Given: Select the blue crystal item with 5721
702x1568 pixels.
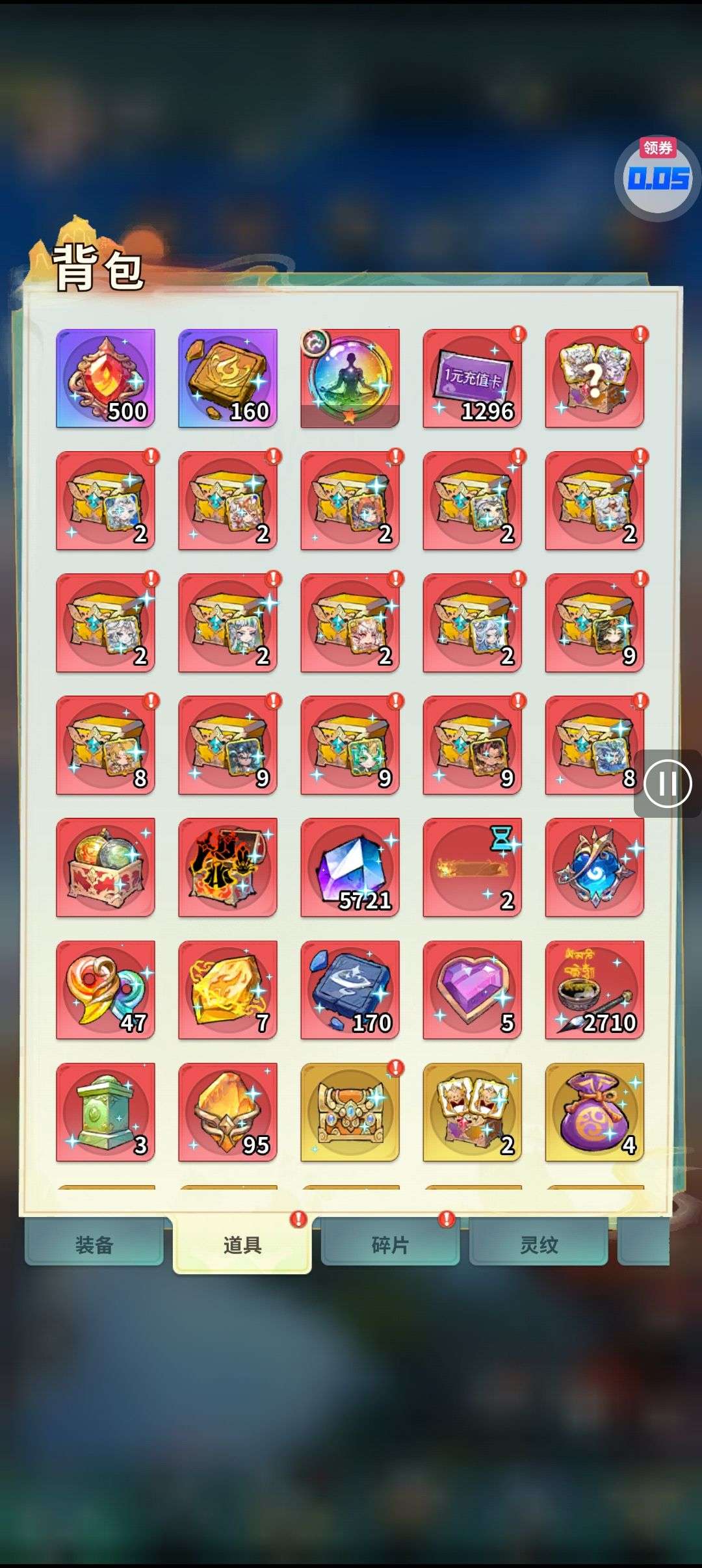Looking at the screenshot, I should [x=350, y=867].
